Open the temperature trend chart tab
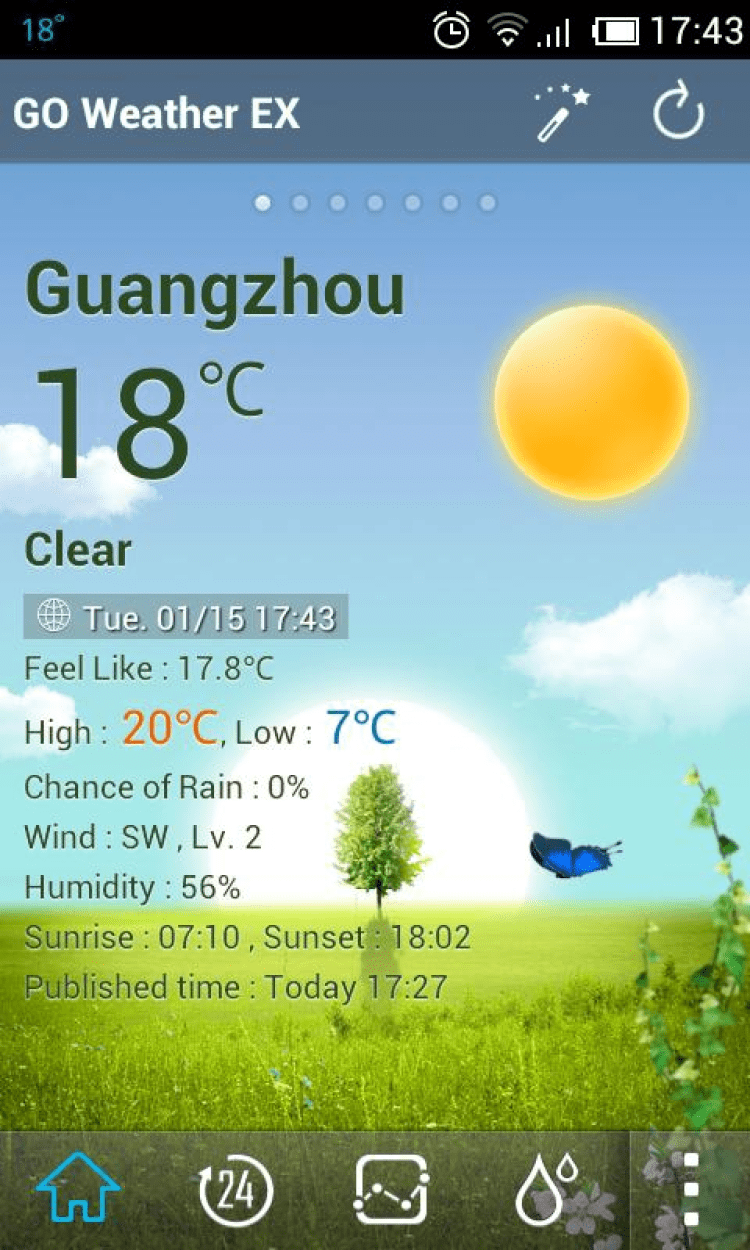The width and height of the screenshot is (750, 1250). [391, 1190]
